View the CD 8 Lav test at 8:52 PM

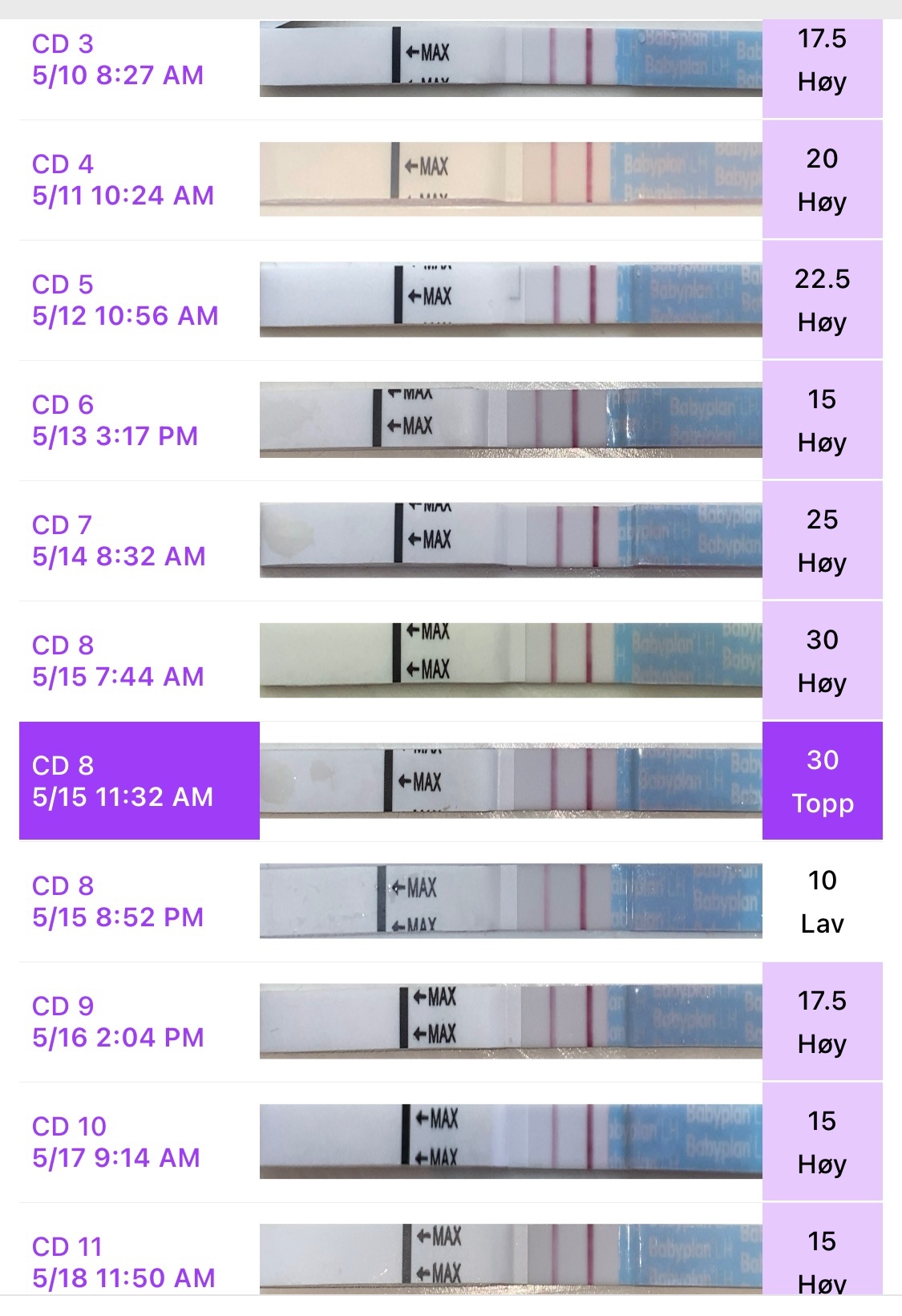pos(449,901)
